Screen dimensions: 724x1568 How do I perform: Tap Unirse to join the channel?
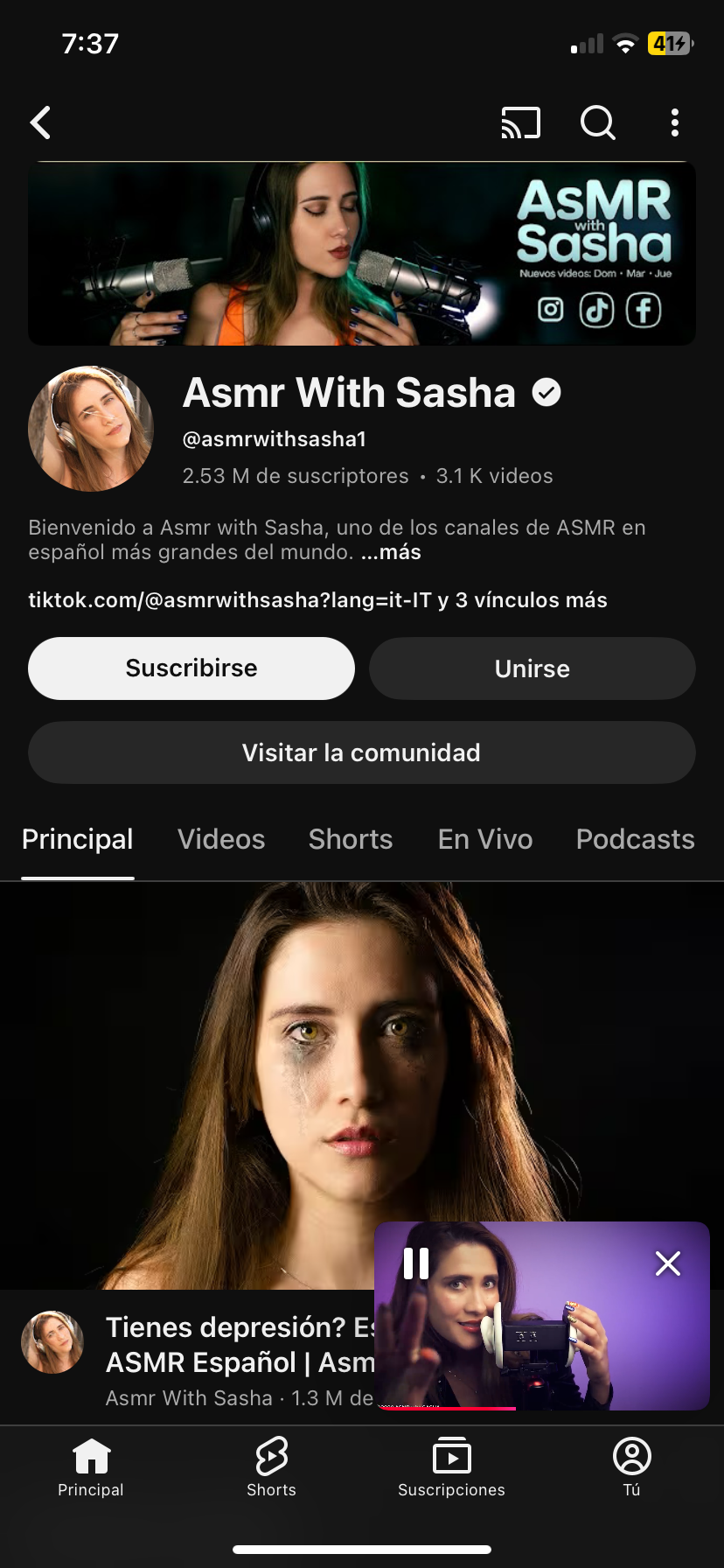pos(532,668)
